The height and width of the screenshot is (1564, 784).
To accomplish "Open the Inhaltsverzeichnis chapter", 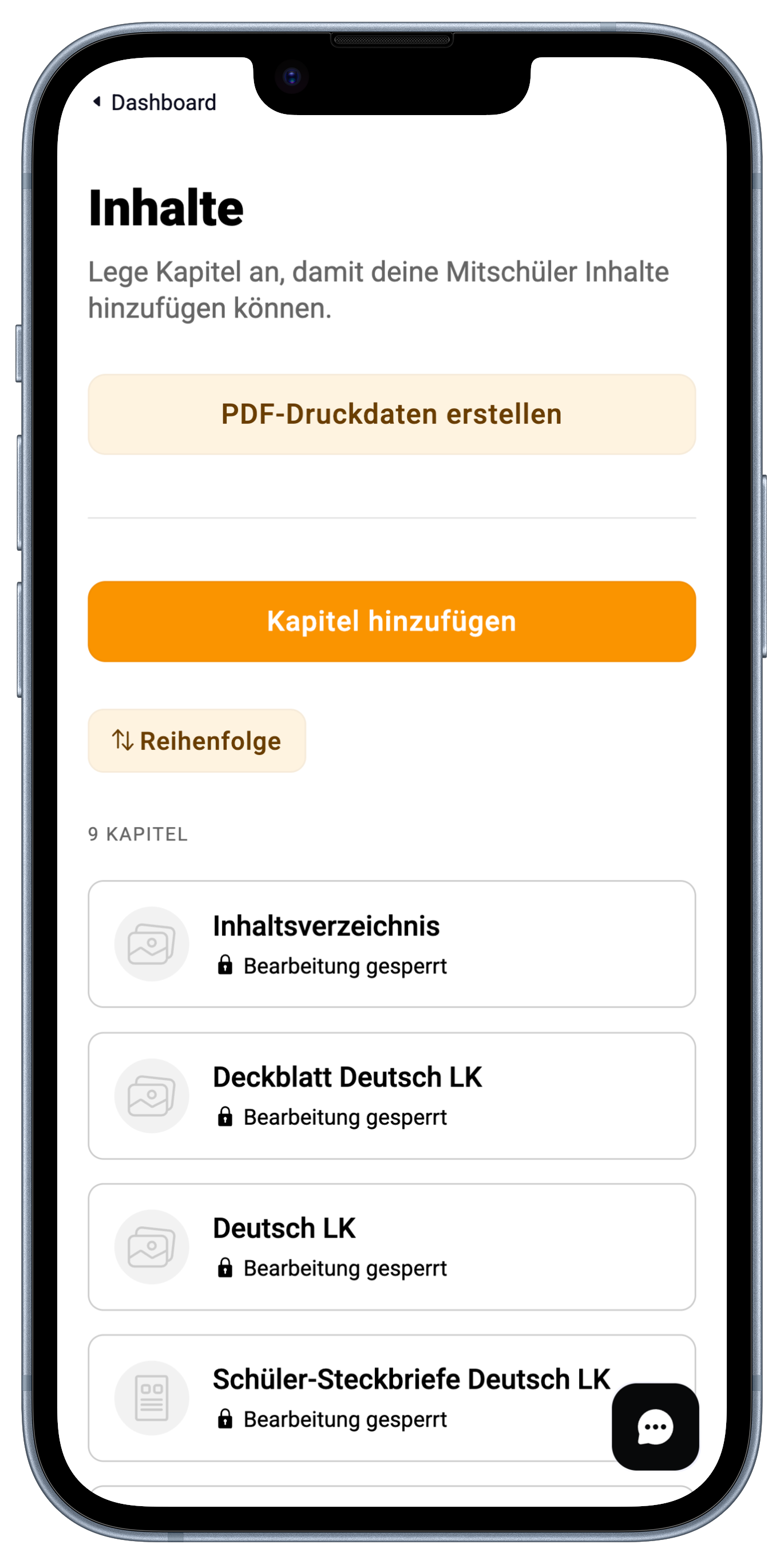I will (x=391, y=943).
